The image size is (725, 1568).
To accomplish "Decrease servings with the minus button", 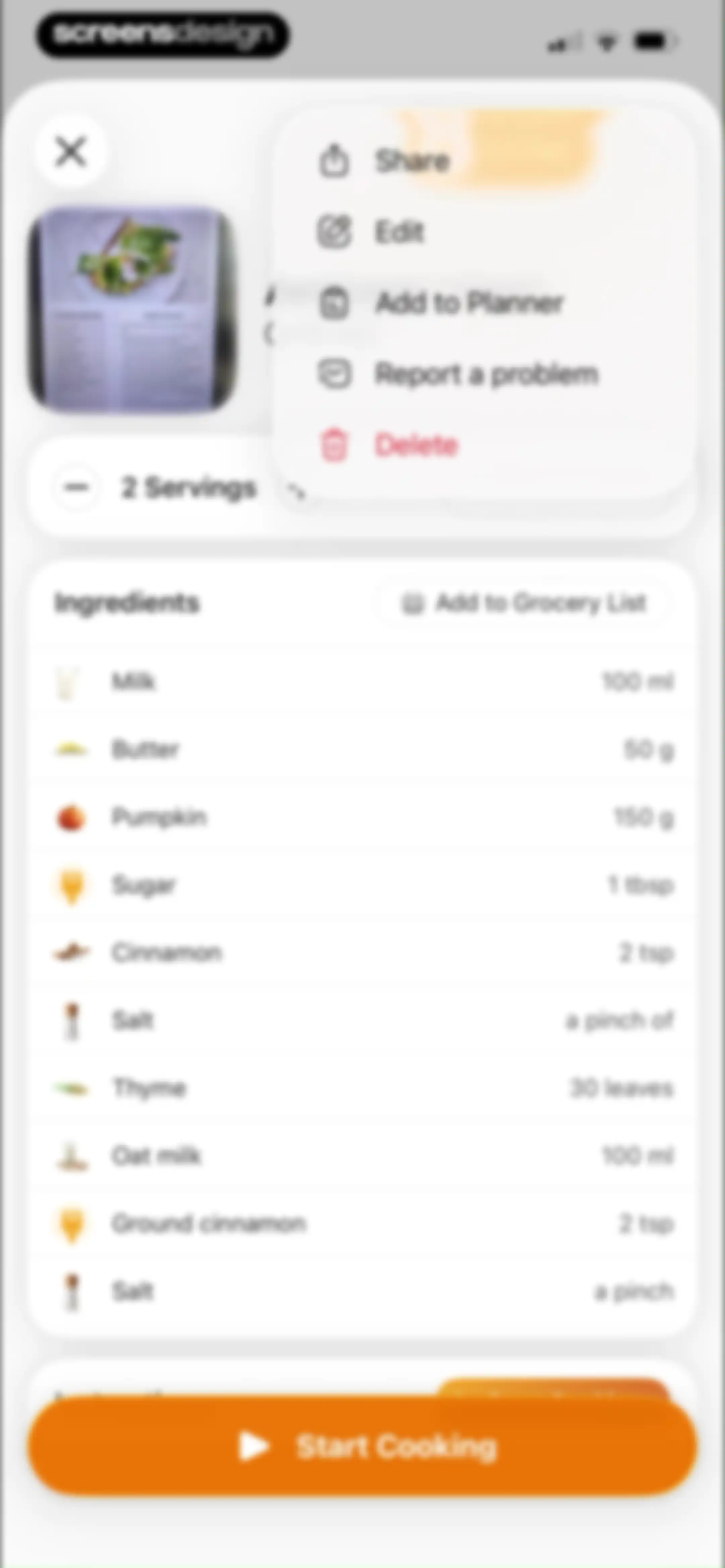I will 77,487.
